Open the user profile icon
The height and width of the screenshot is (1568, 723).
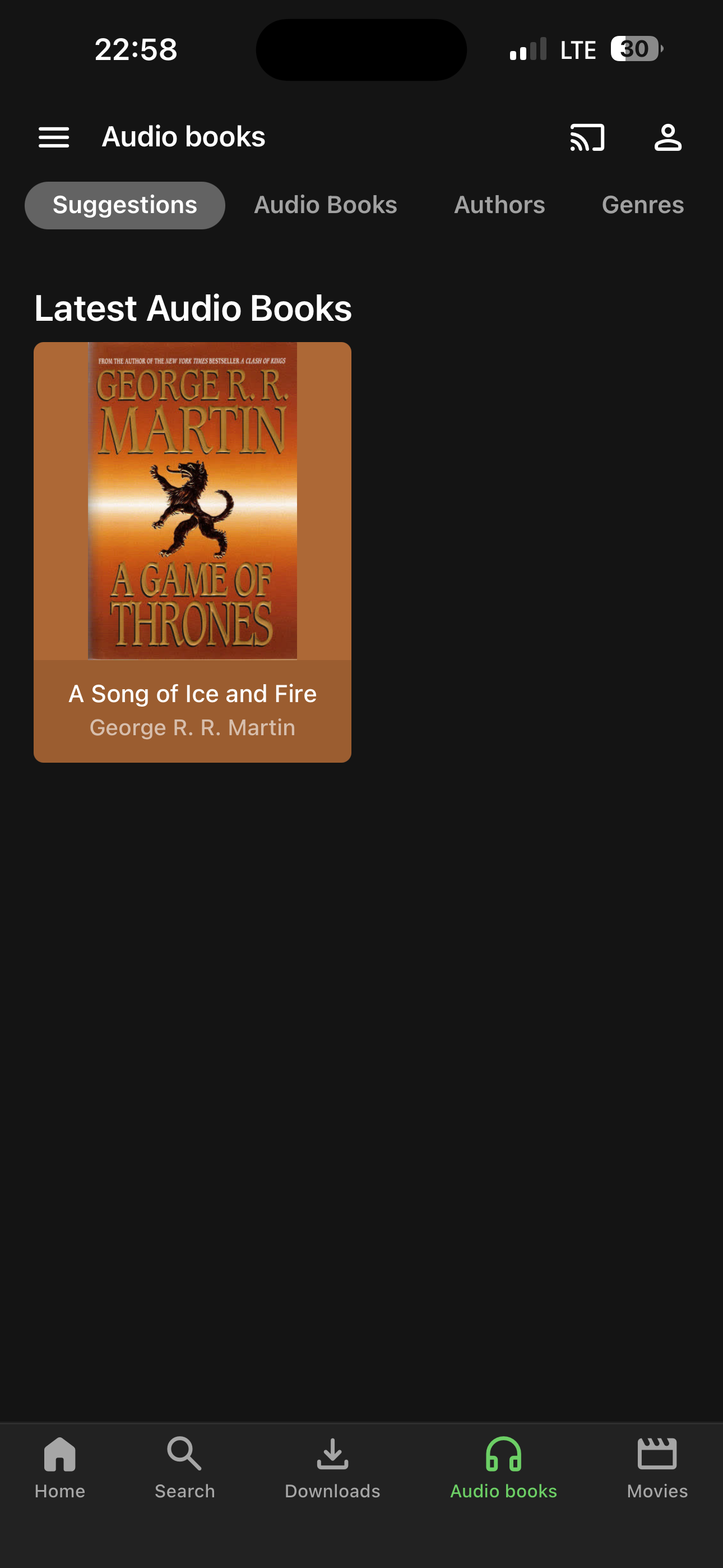(668, 137)
